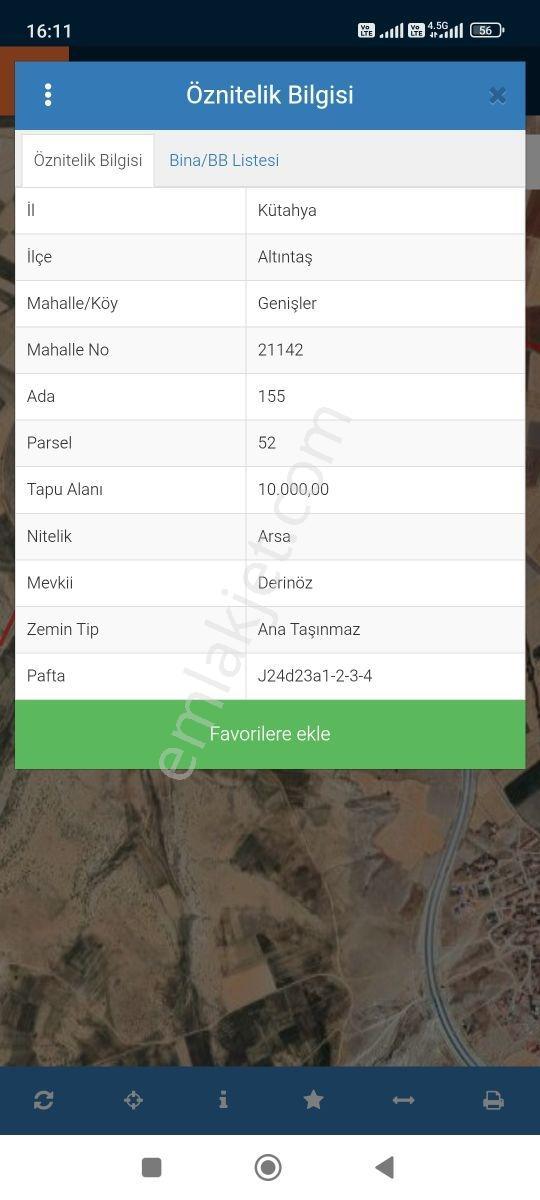Select the measure distance arrows tool
This screenshot has width=540, height=1200.
click(x=403, y=1100)
